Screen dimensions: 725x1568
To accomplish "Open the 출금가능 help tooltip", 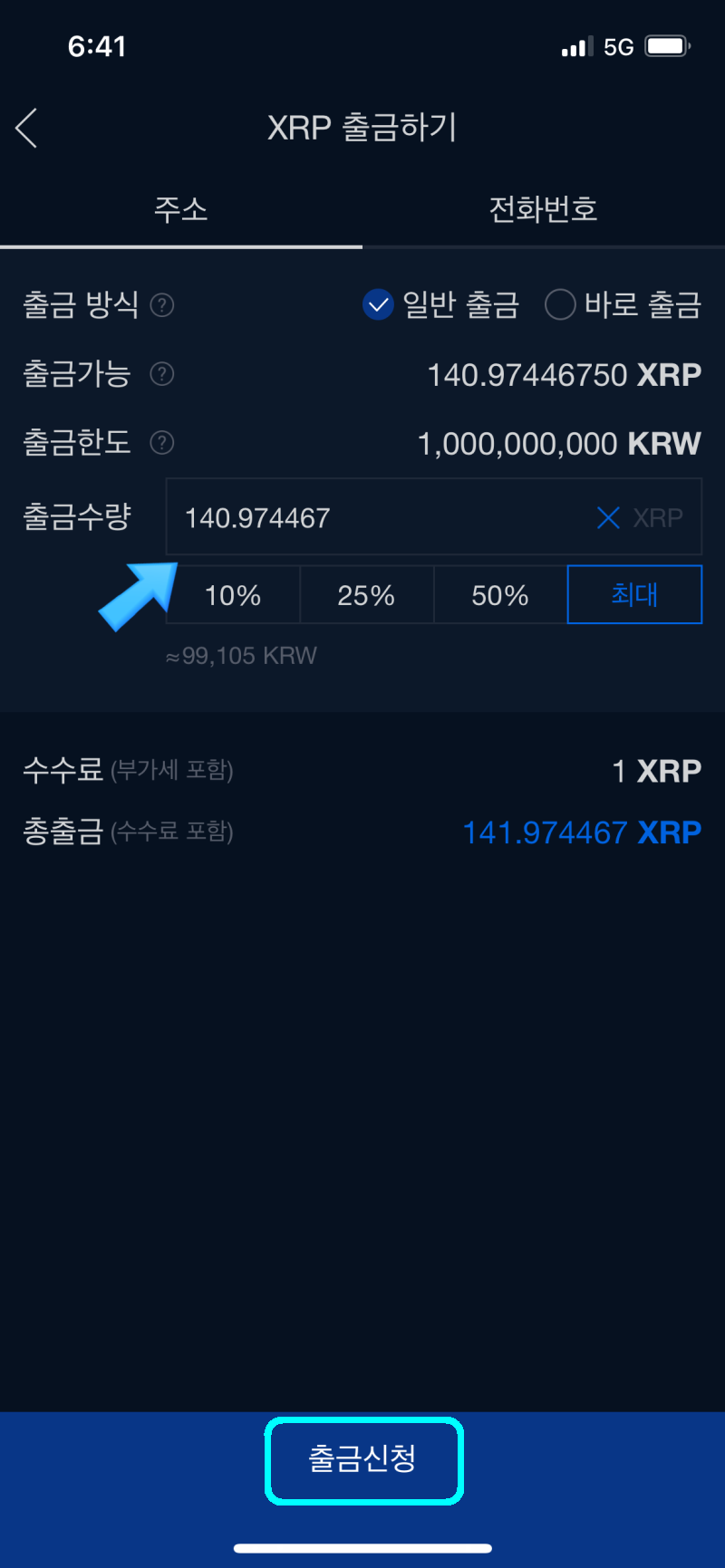I will click(161, 374).
